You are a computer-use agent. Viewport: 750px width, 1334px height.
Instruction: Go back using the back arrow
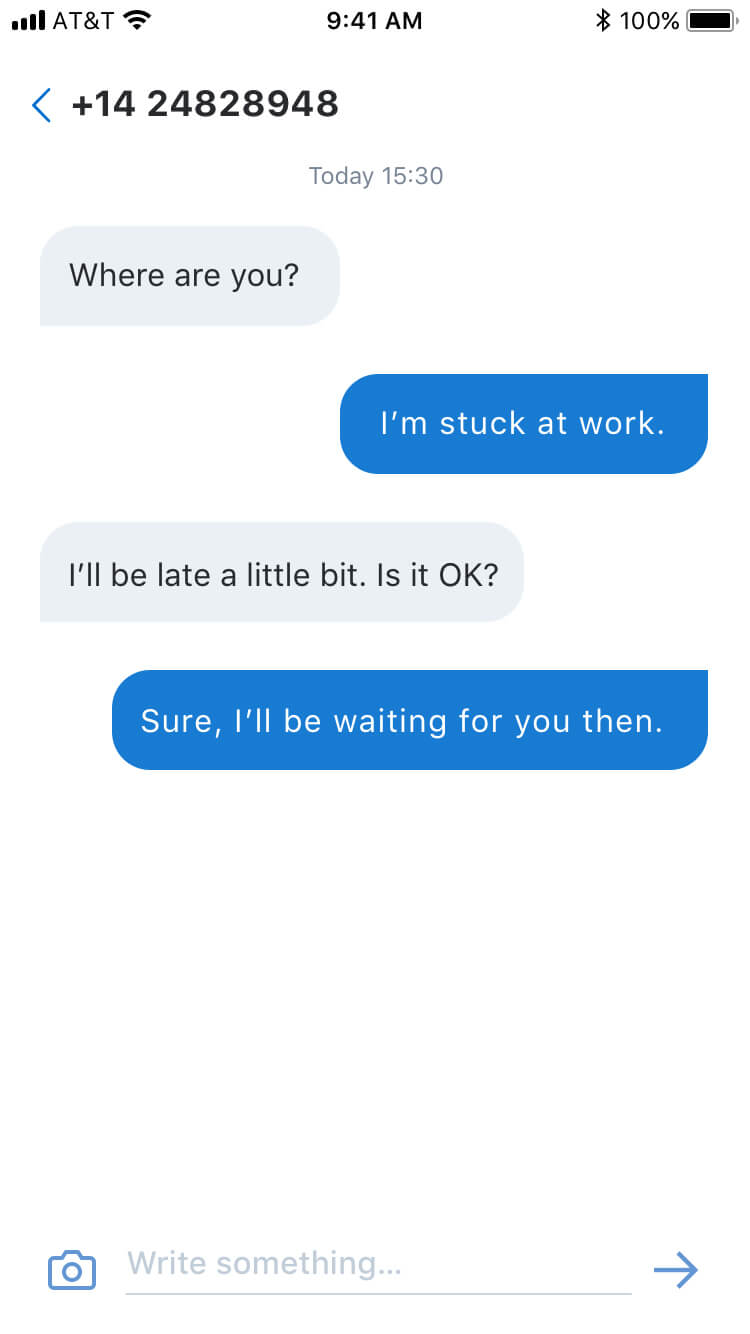coord(41,105)
